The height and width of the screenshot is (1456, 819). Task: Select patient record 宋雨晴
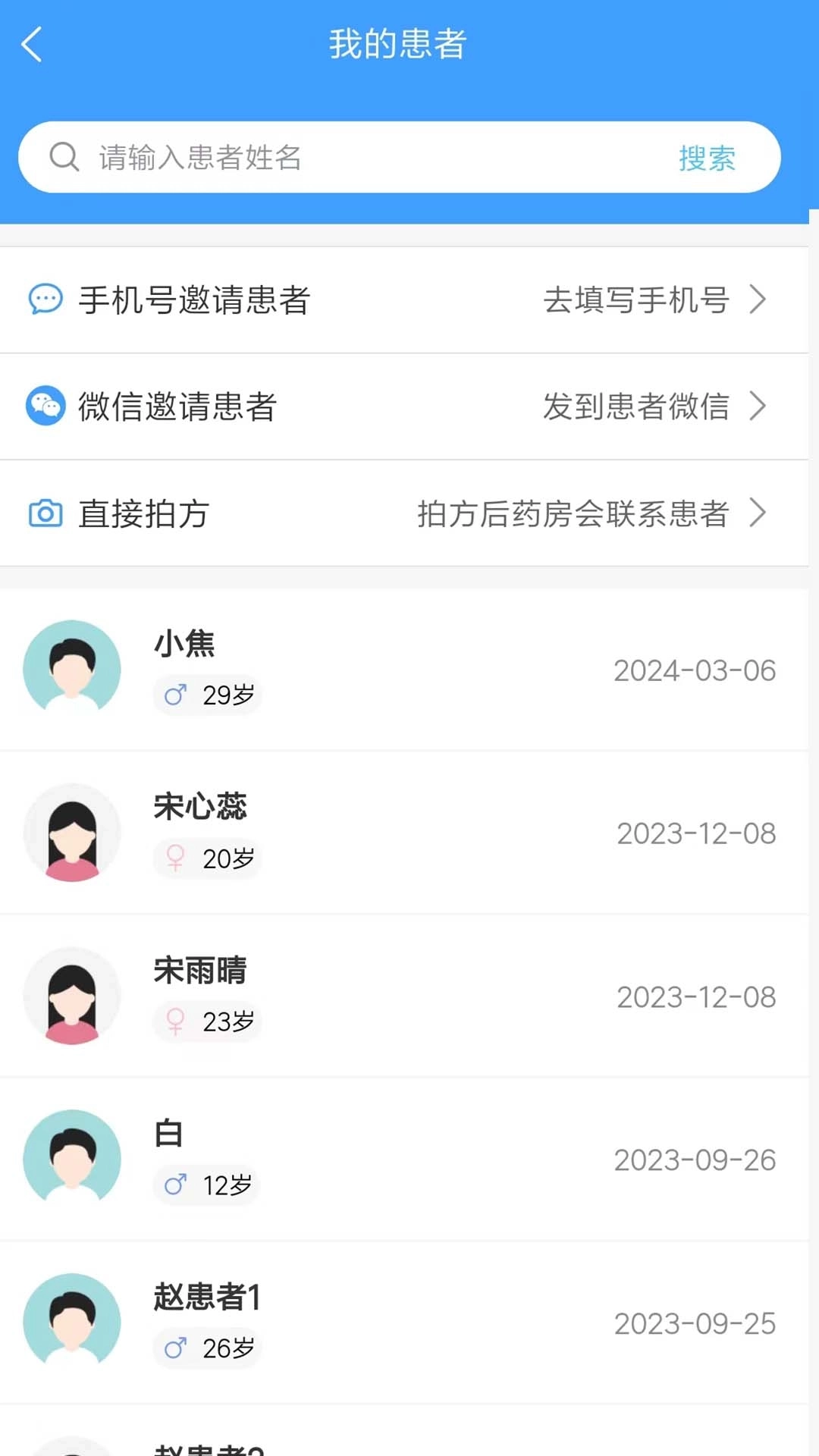pyautogui.click(x=409, y=996)
